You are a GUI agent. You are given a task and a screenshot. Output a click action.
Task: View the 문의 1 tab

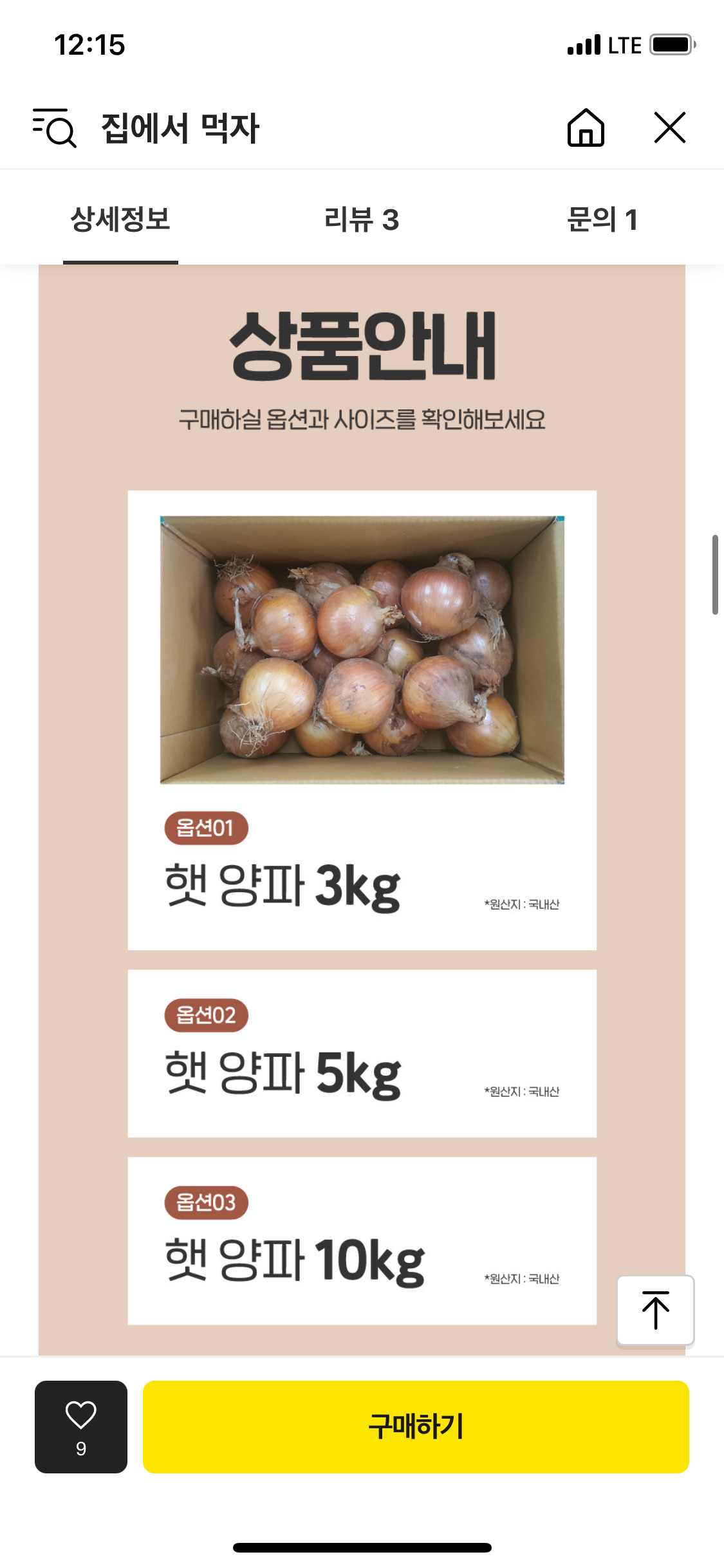click(602, 219)
